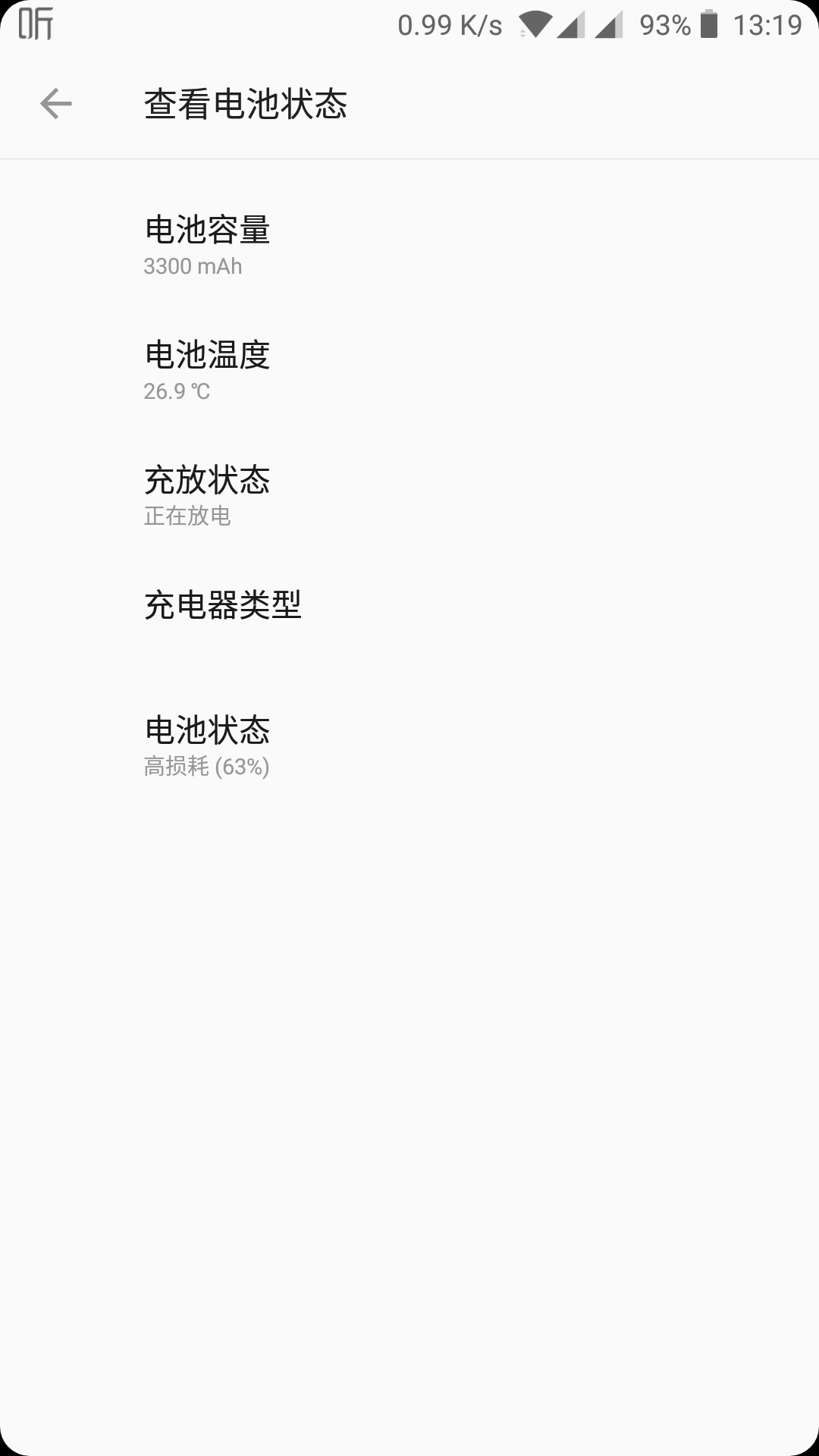Open the 电池容量 row
Image resolution: width=819 pixels, height=1456 pixels.
(x=409, y=246)
